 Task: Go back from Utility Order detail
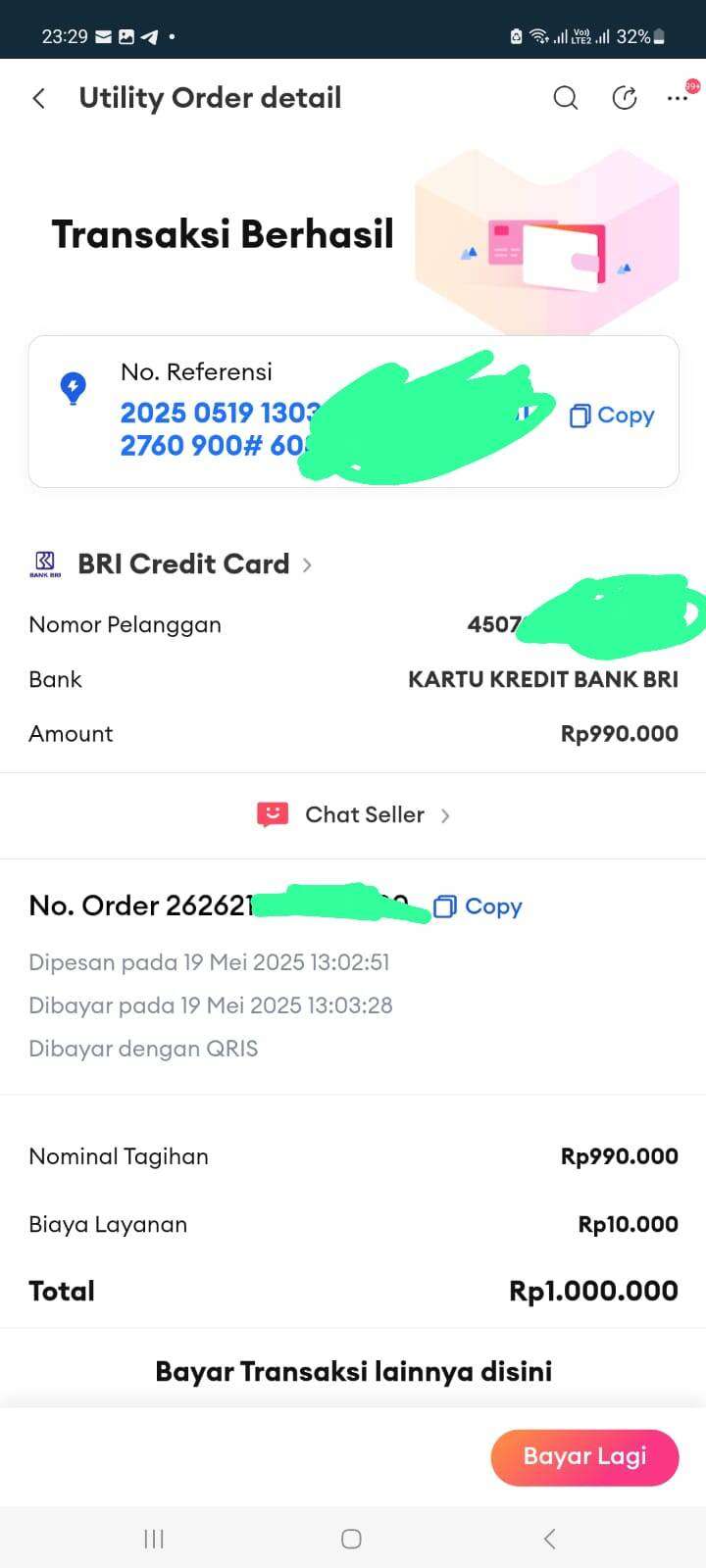point(39,98)
